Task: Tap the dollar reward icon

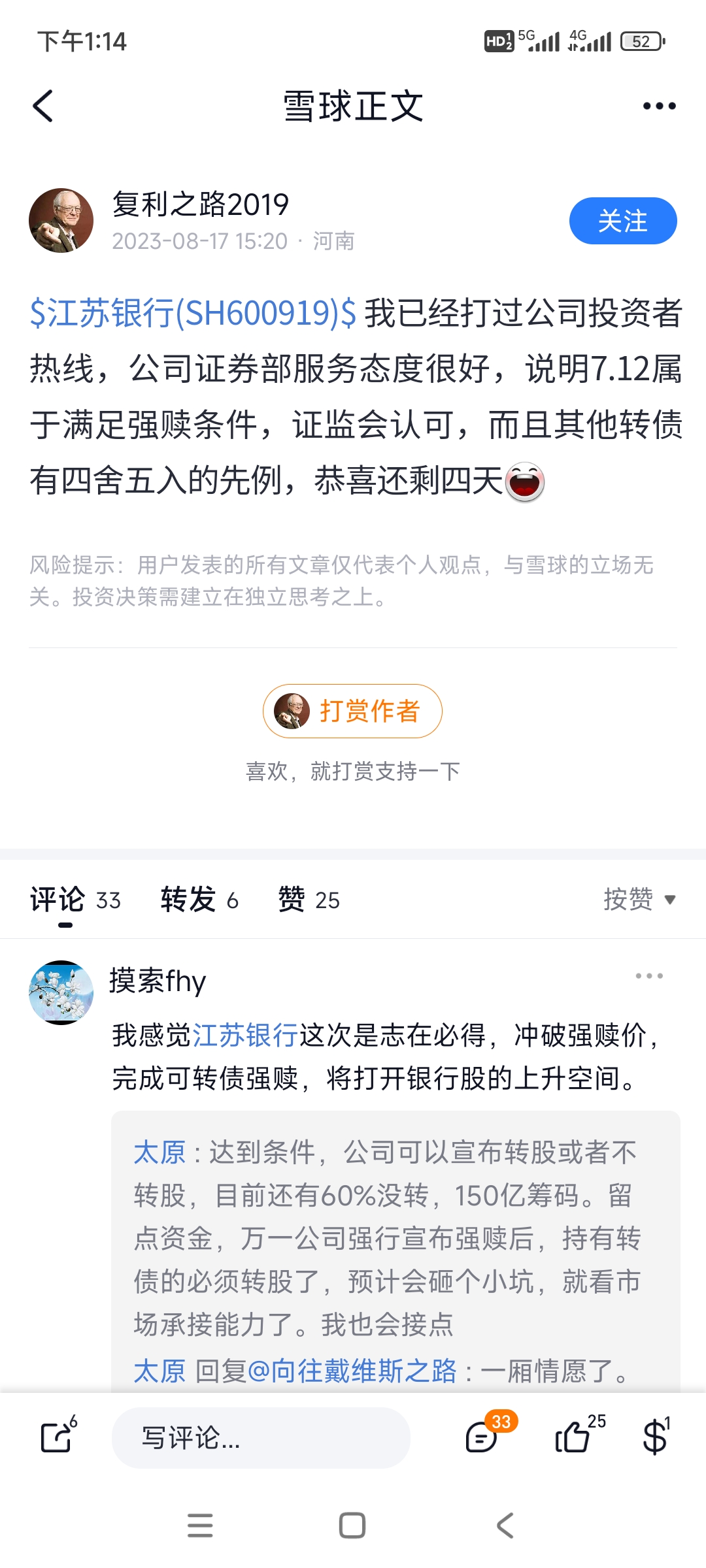Action: (655, 1436)
